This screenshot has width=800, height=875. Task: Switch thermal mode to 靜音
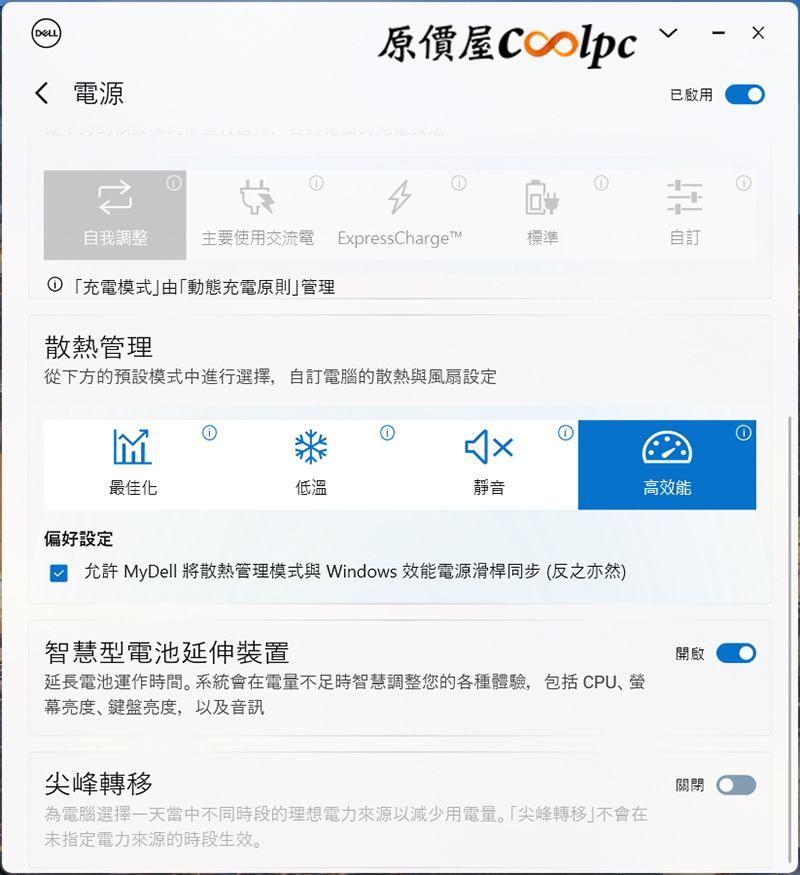(x=489, y=464)
